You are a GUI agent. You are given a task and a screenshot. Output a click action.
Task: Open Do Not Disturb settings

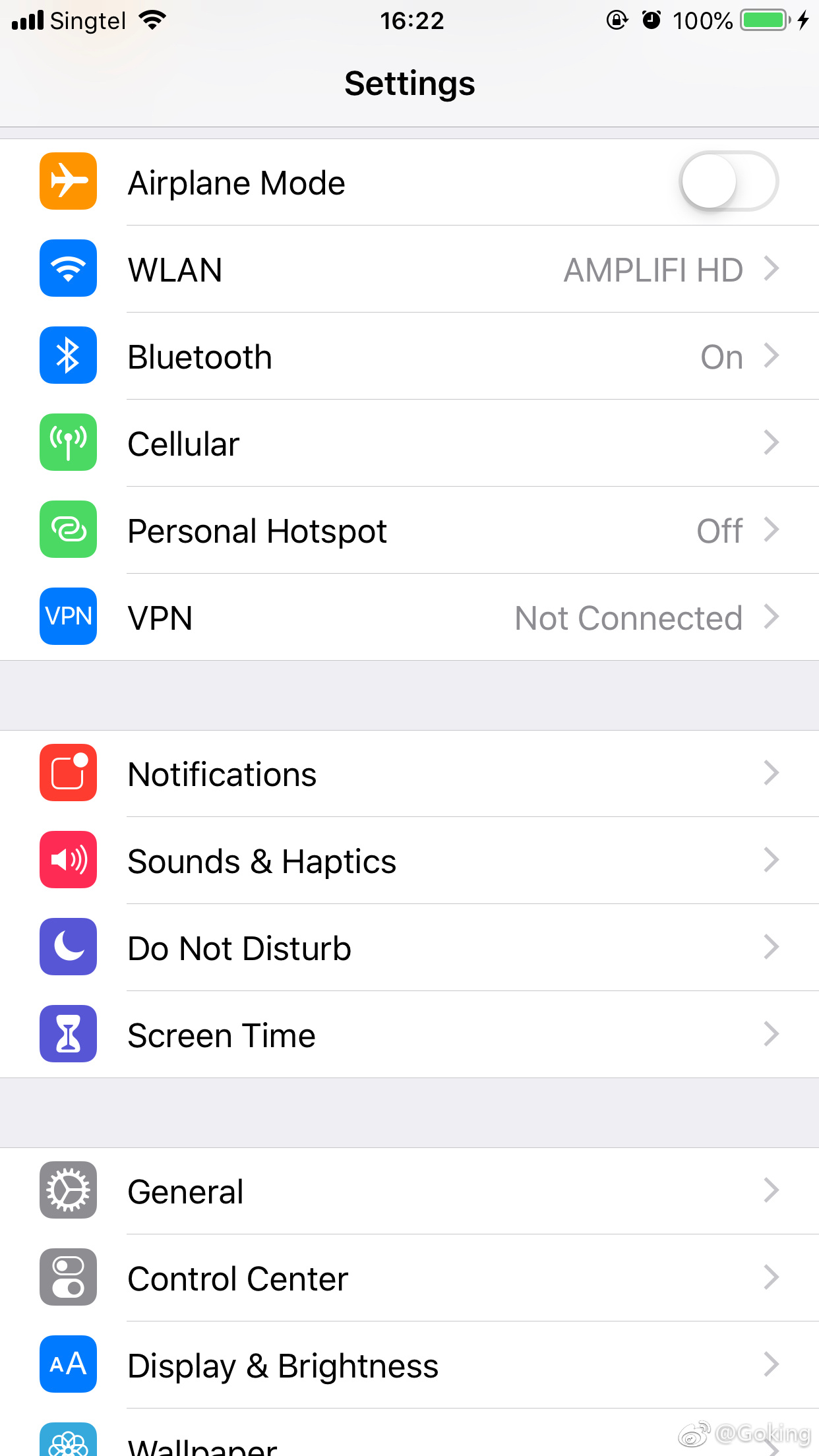[409, 948]
